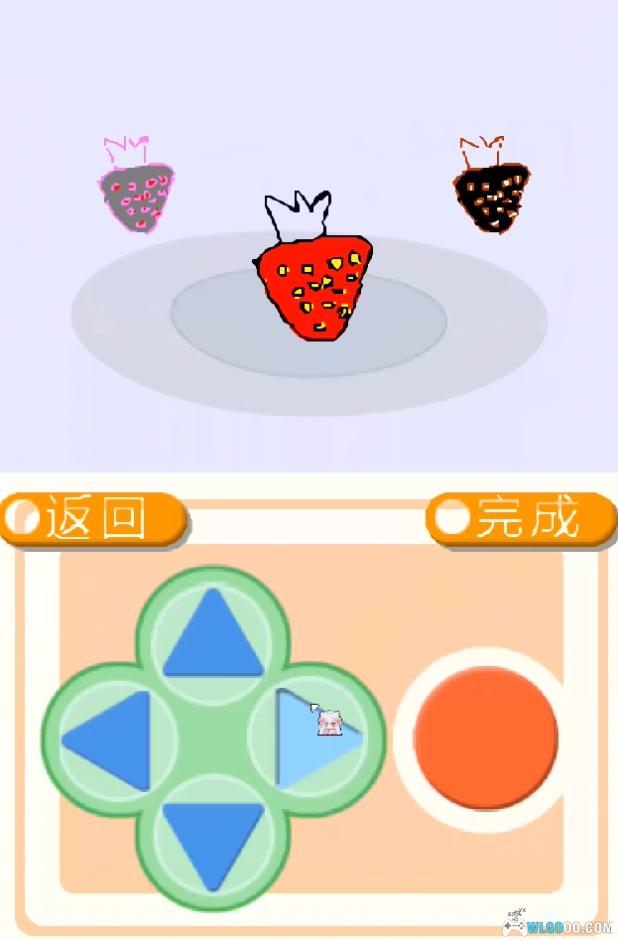Tap the up arrow on the d-pad
Image resolution: width=618 pixels, height=940 pixels.
pos(213,636)
